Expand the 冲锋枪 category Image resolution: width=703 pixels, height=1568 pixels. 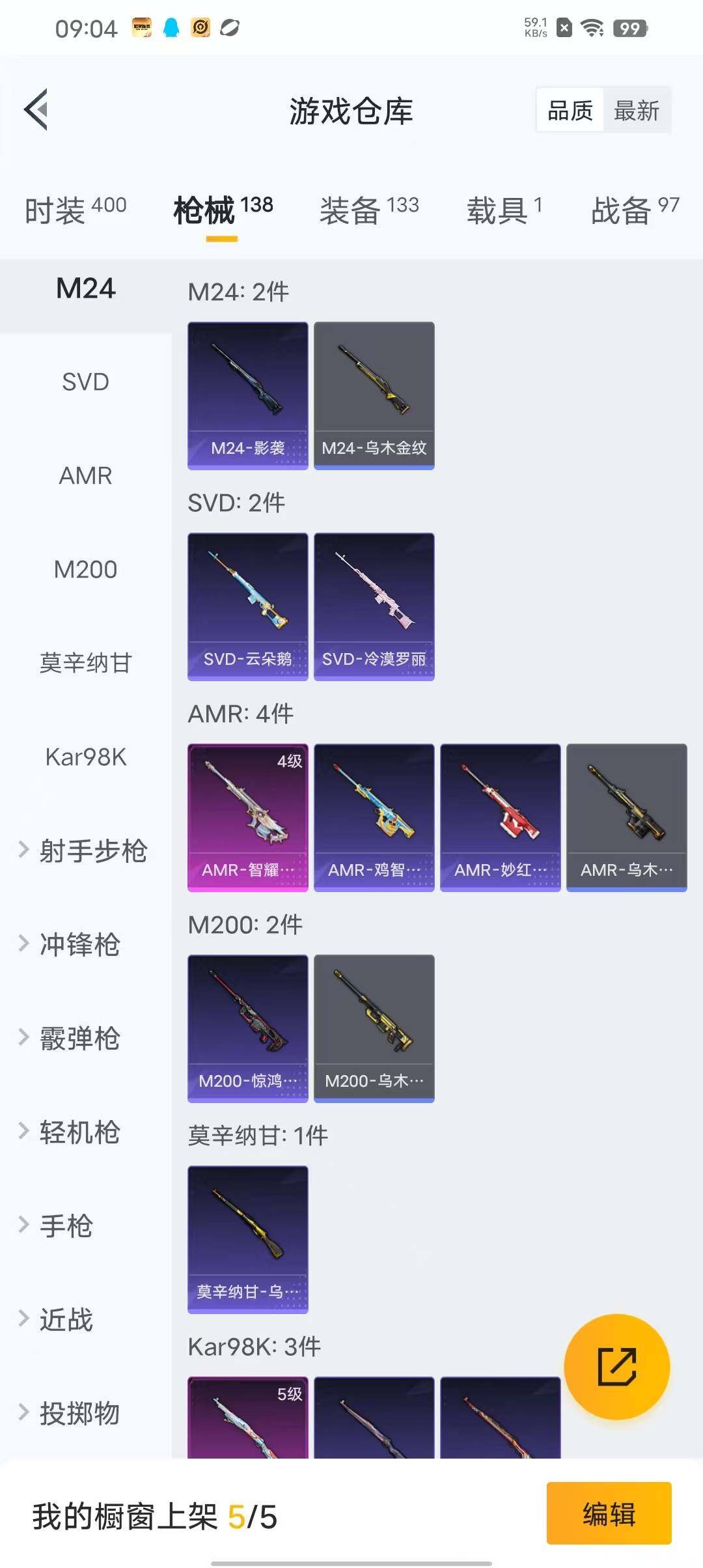tap(72, 944)
